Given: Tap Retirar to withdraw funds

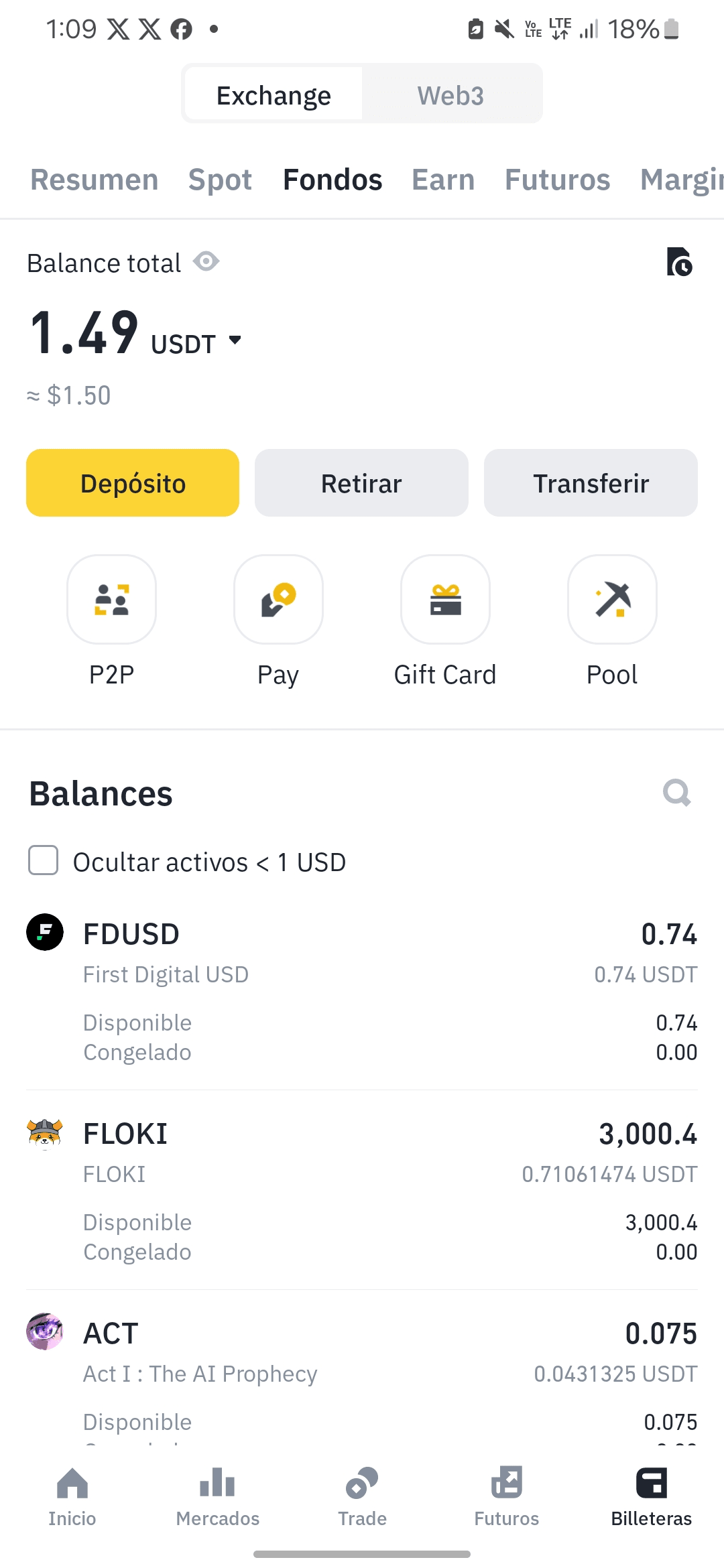Looking at the screenshot, I should [361, 483].
